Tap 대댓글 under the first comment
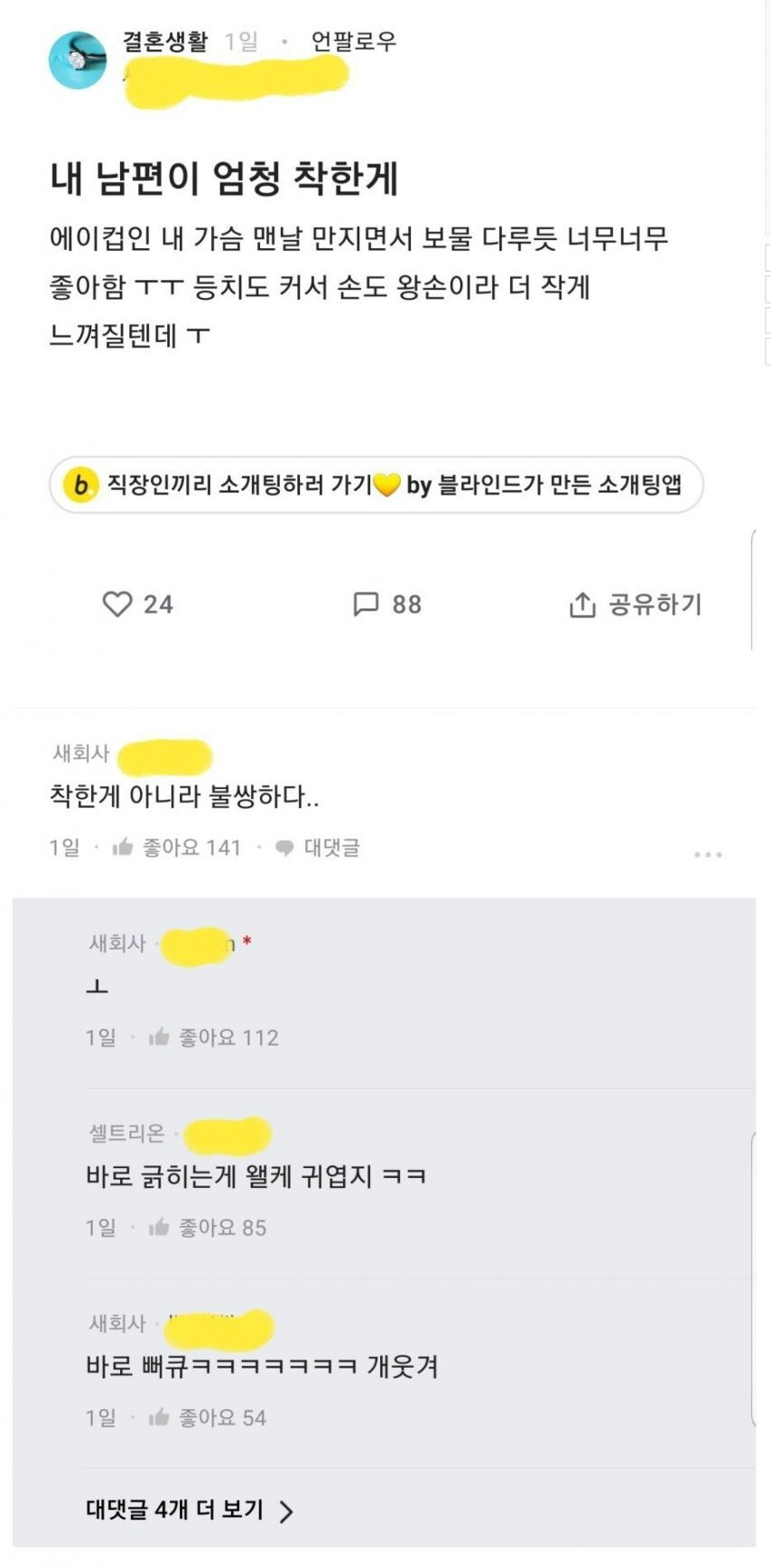 (x=318, y=848)
